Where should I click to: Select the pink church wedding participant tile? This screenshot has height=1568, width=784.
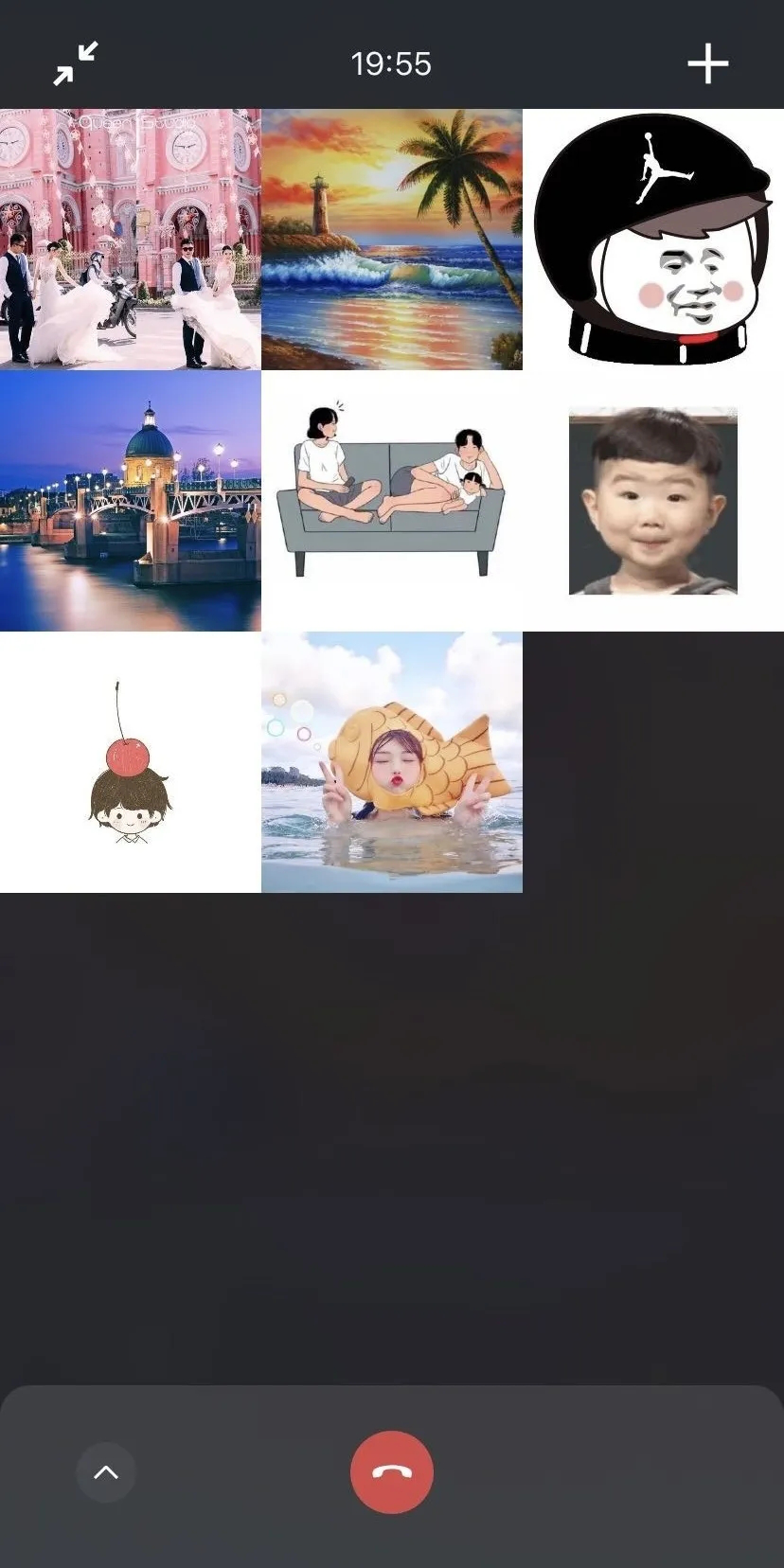tap(130, 239)
